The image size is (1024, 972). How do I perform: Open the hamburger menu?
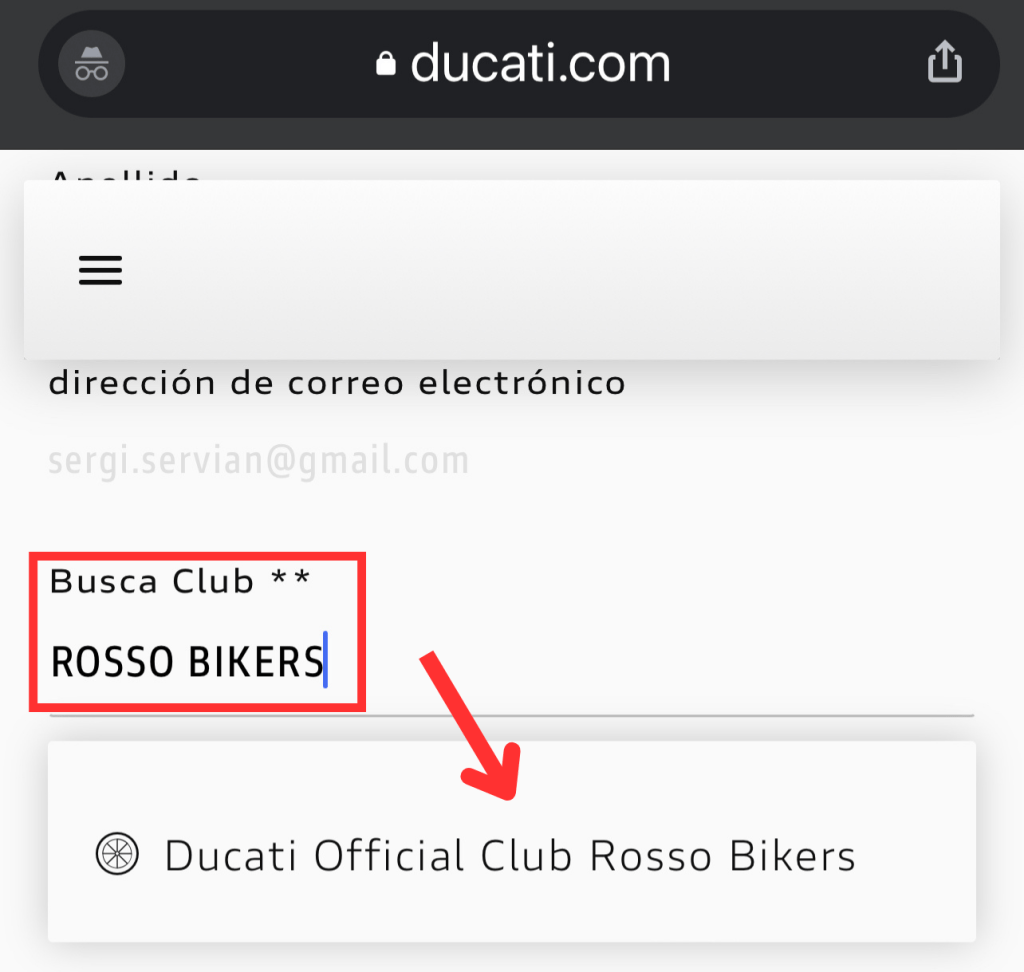pos(100,270)
